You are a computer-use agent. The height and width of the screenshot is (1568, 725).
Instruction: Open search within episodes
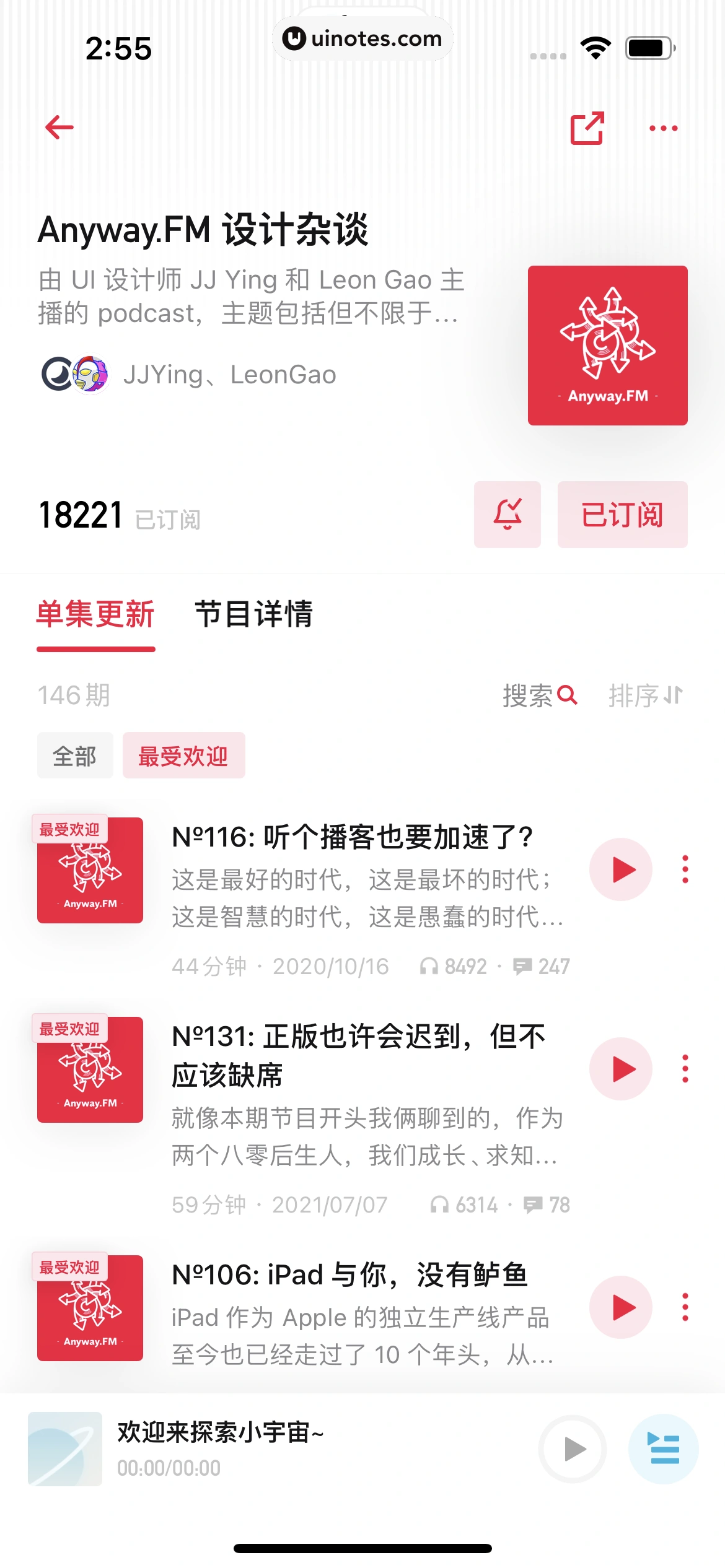542,695
